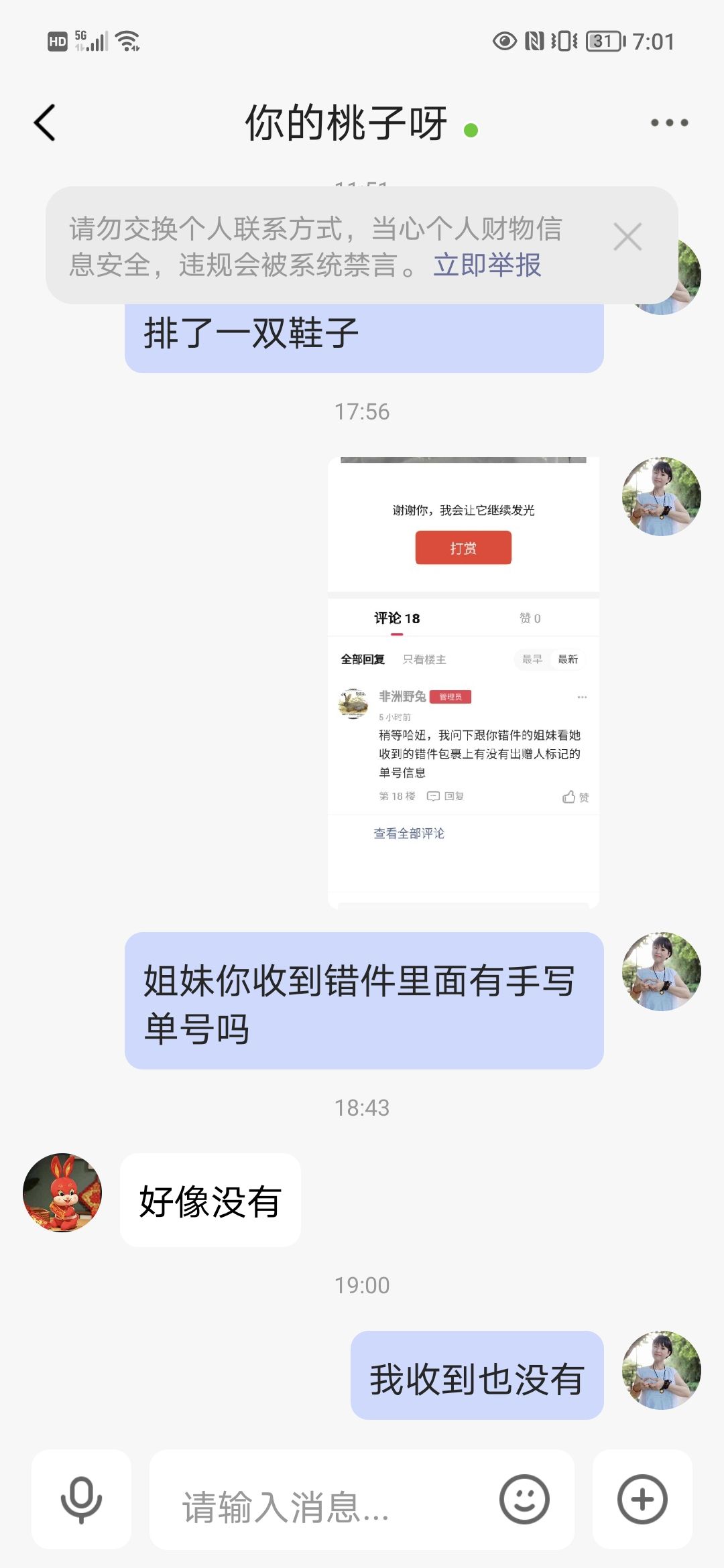This screenshot has width=724, height=1568.
Task: Tap my avatar beside 我收到也没有
Action: coord(661,1370)
